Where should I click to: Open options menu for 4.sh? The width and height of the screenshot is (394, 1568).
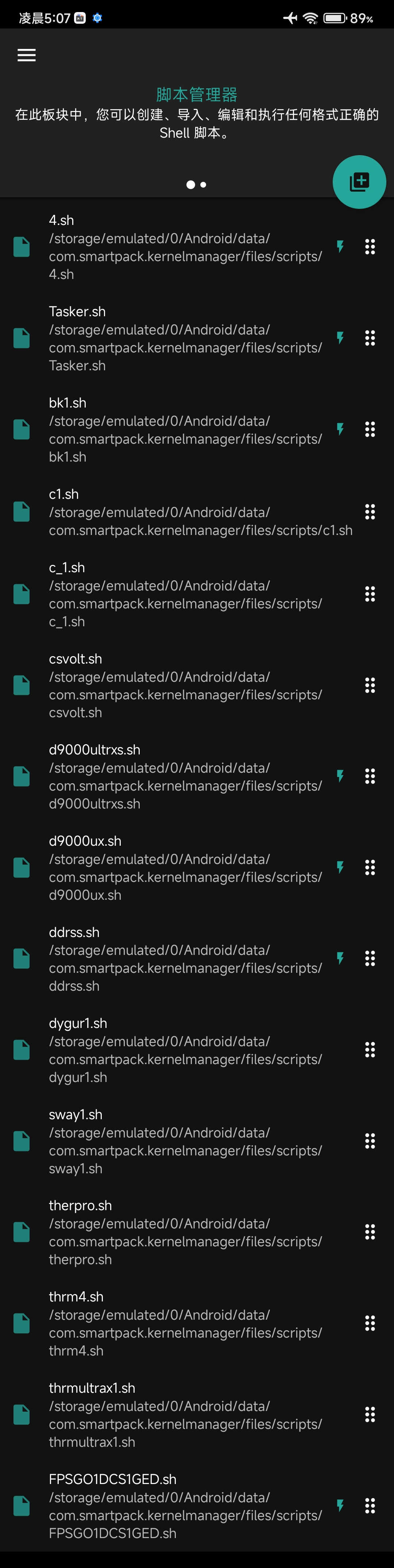click(x=370, y=247)
